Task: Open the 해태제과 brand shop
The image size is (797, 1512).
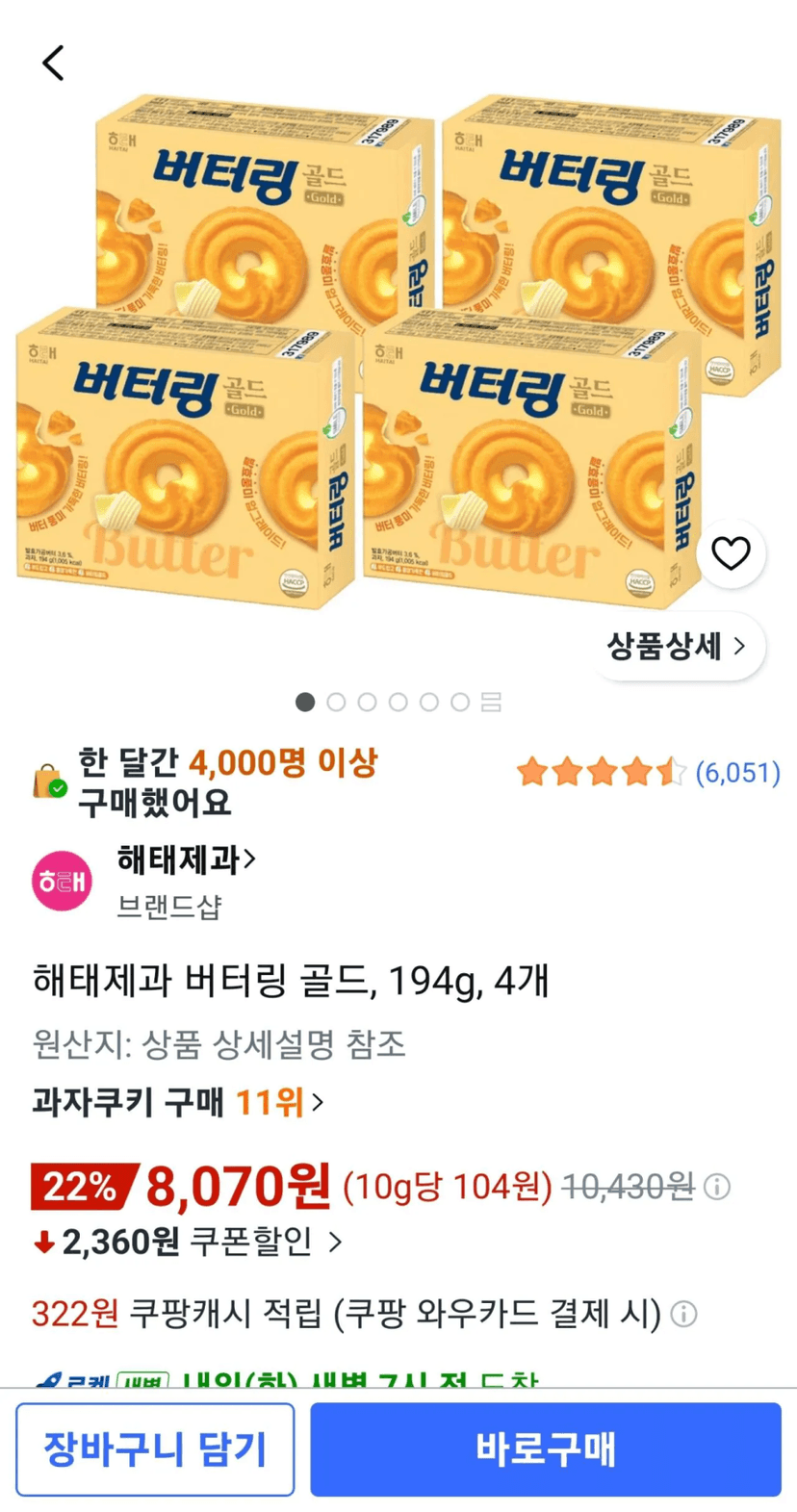Action: pyautogui.click(x=186, y=859)
